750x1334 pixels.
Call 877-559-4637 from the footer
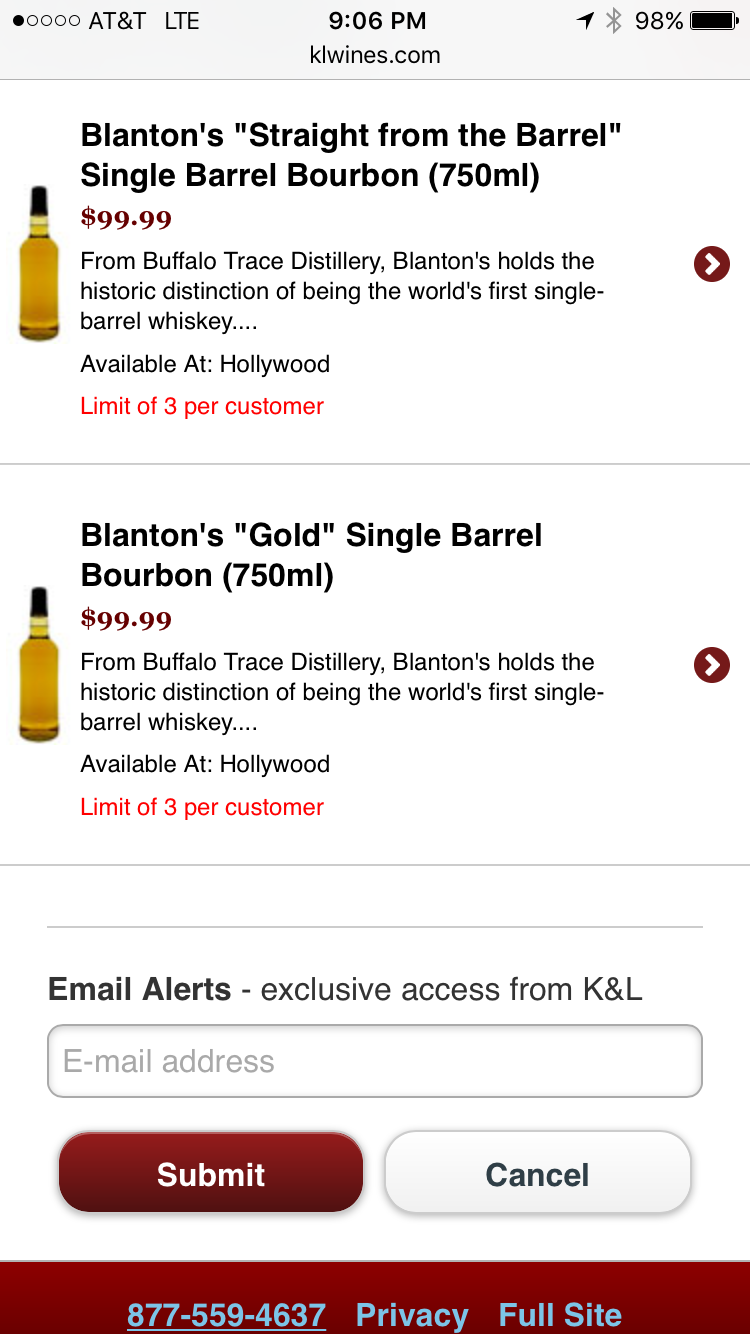[227, 1314]
